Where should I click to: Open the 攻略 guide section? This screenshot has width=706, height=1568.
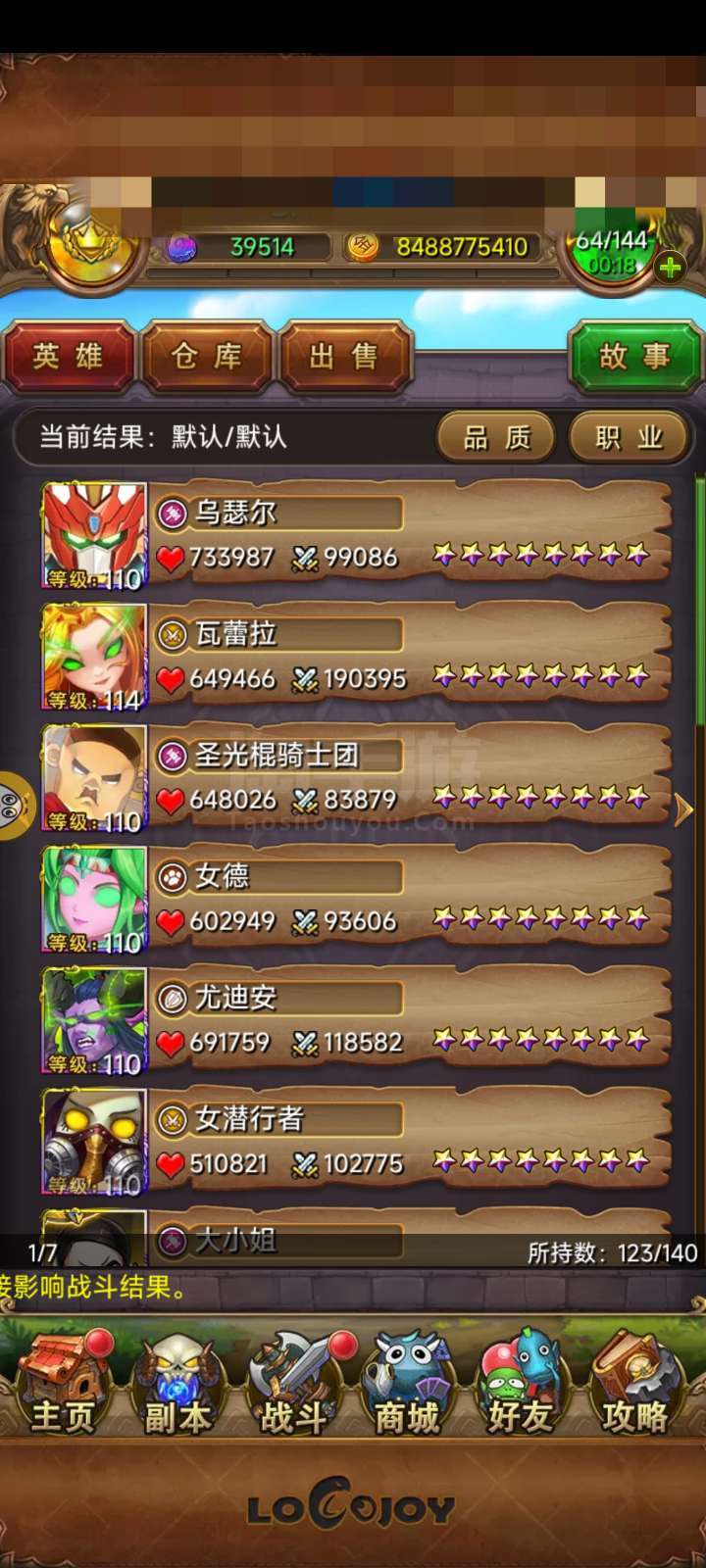pos(635,1383)
